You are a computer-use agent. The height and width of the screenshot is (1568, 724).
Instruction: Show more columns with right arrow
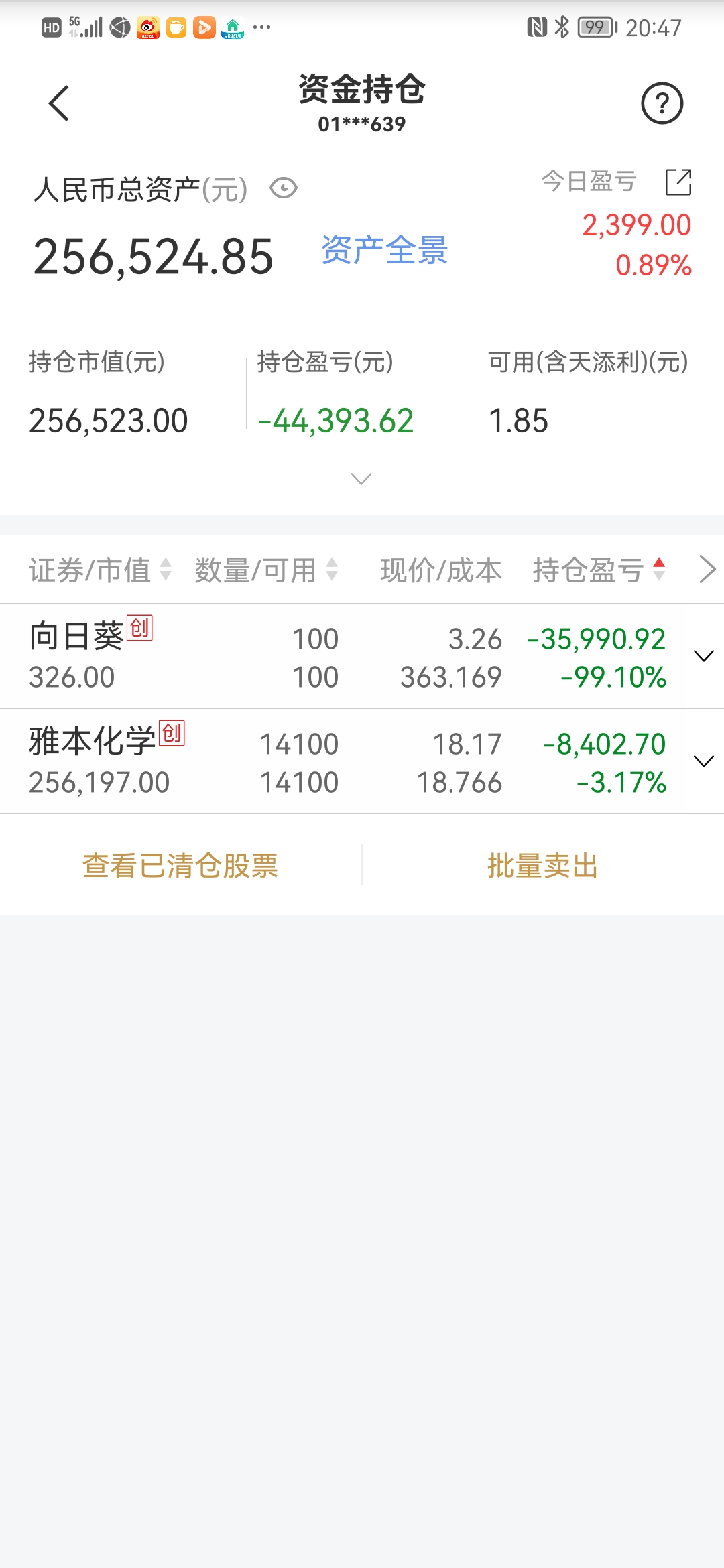(x=707, y=570)
